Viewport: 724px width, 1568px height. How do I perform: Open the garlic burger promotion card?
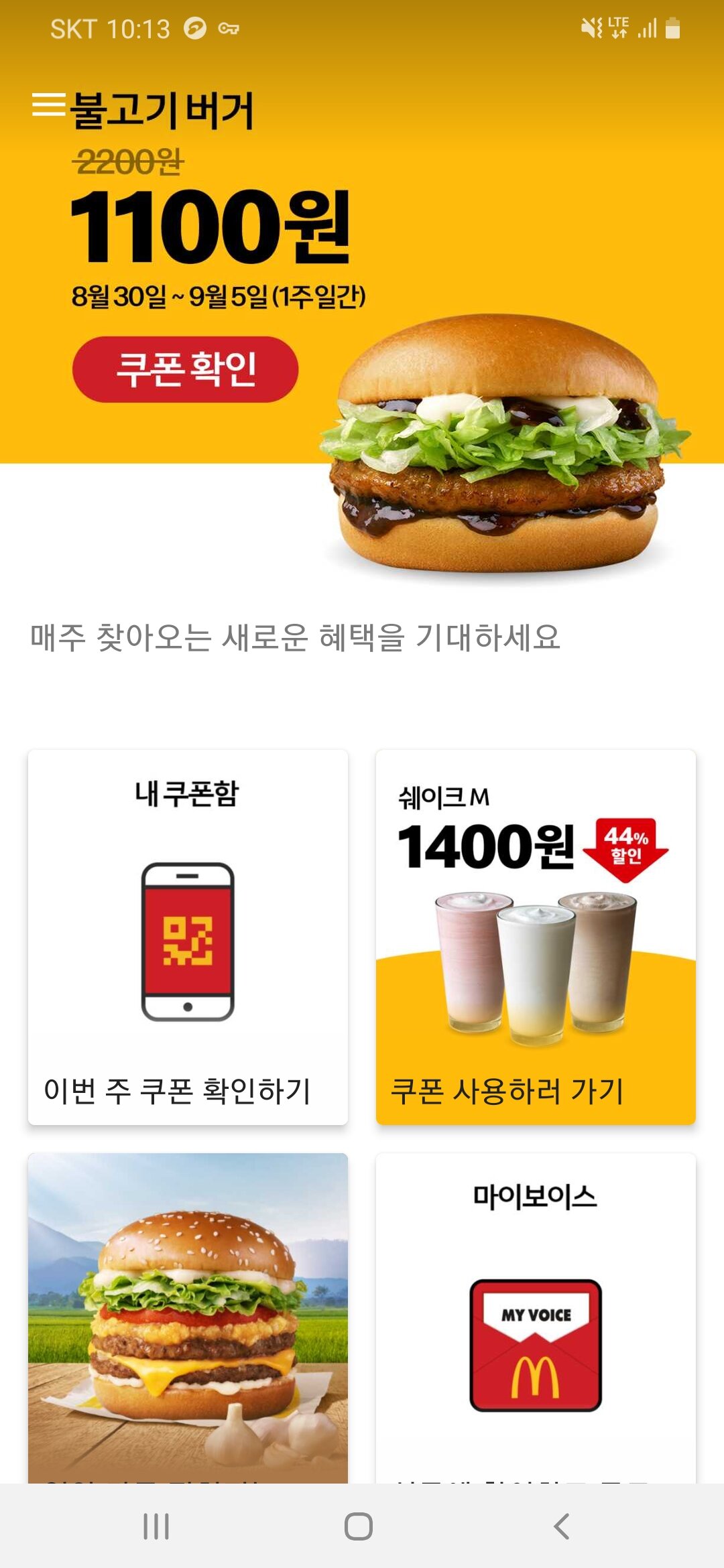(x=188, y=1317)
